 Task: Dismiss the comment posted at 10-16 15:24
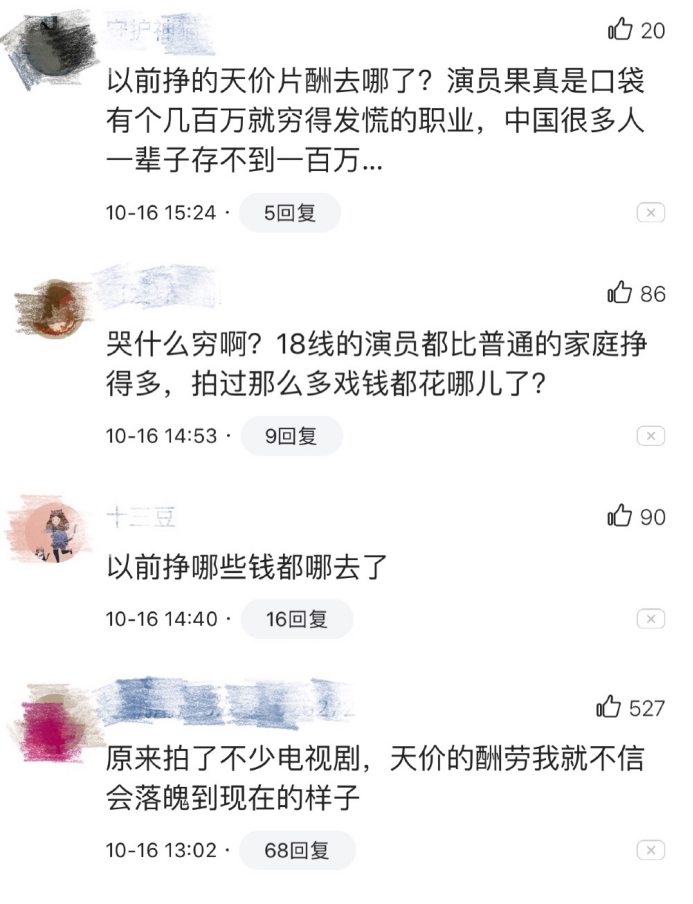coord(650,213)
